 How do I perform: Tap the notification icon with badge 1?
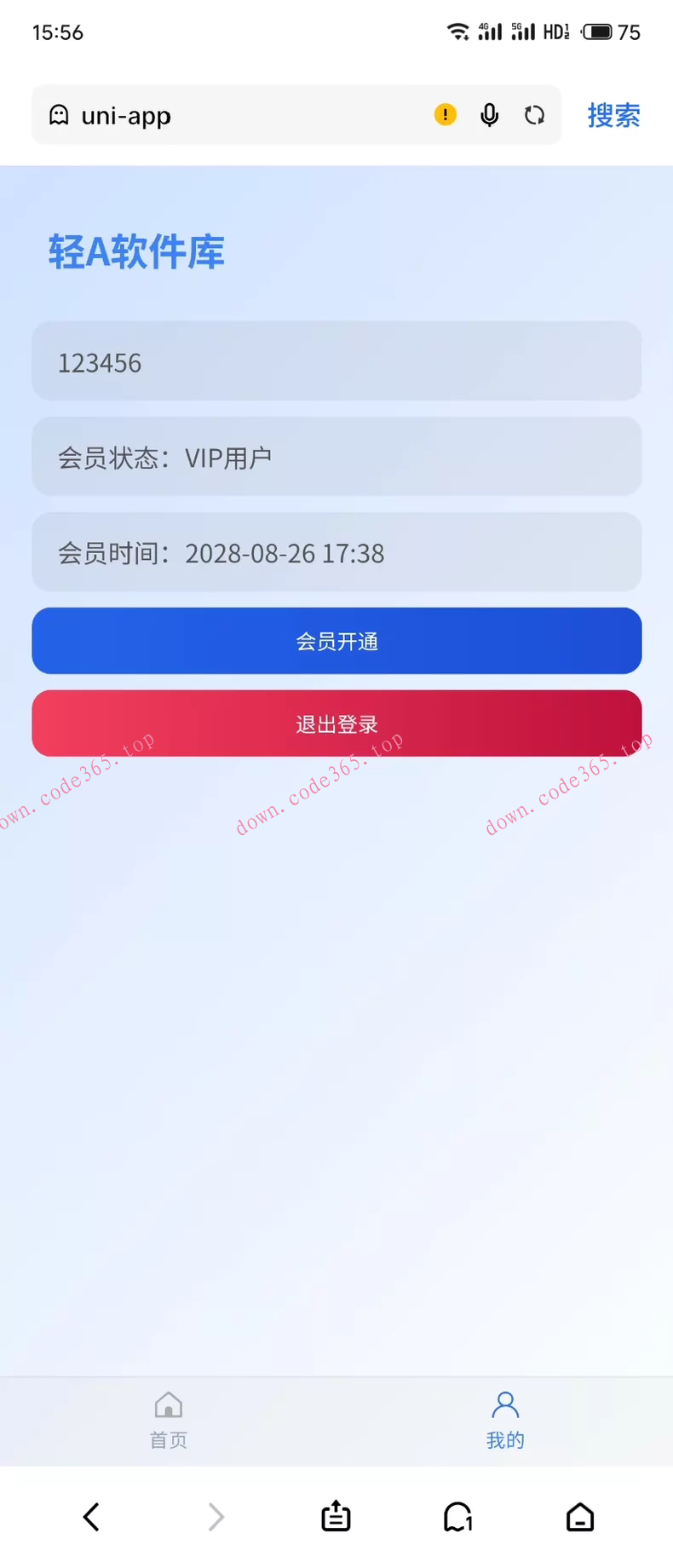click(x=457, y=1517)
